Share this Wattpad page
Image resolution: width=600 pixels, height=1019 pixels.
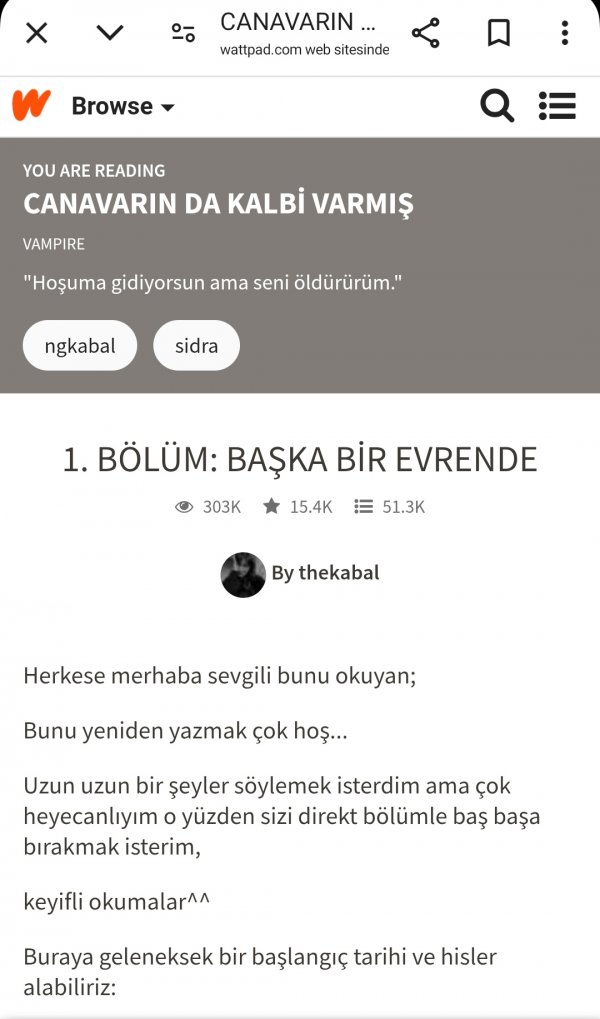(426, 33)
